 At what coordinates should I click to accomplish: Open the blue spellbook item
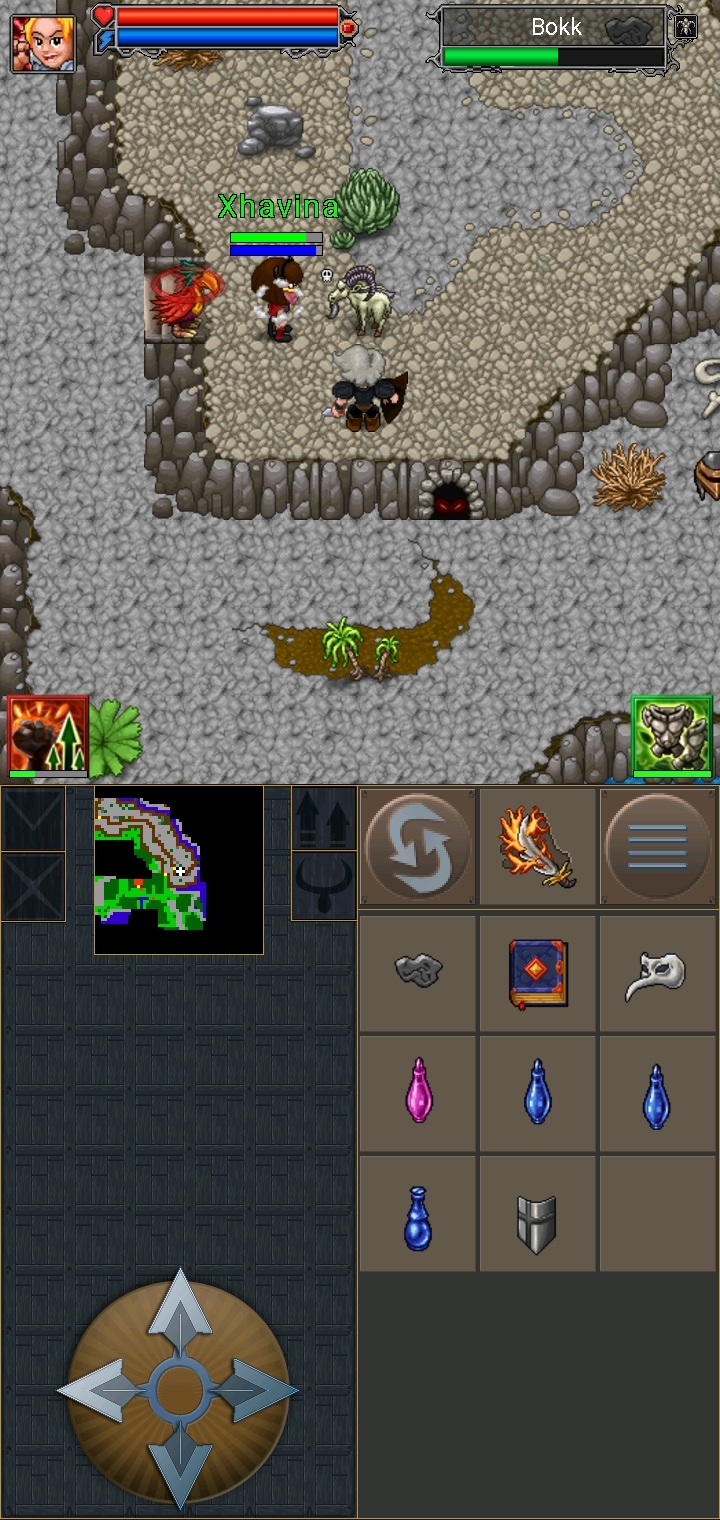(x=538, y=972)
